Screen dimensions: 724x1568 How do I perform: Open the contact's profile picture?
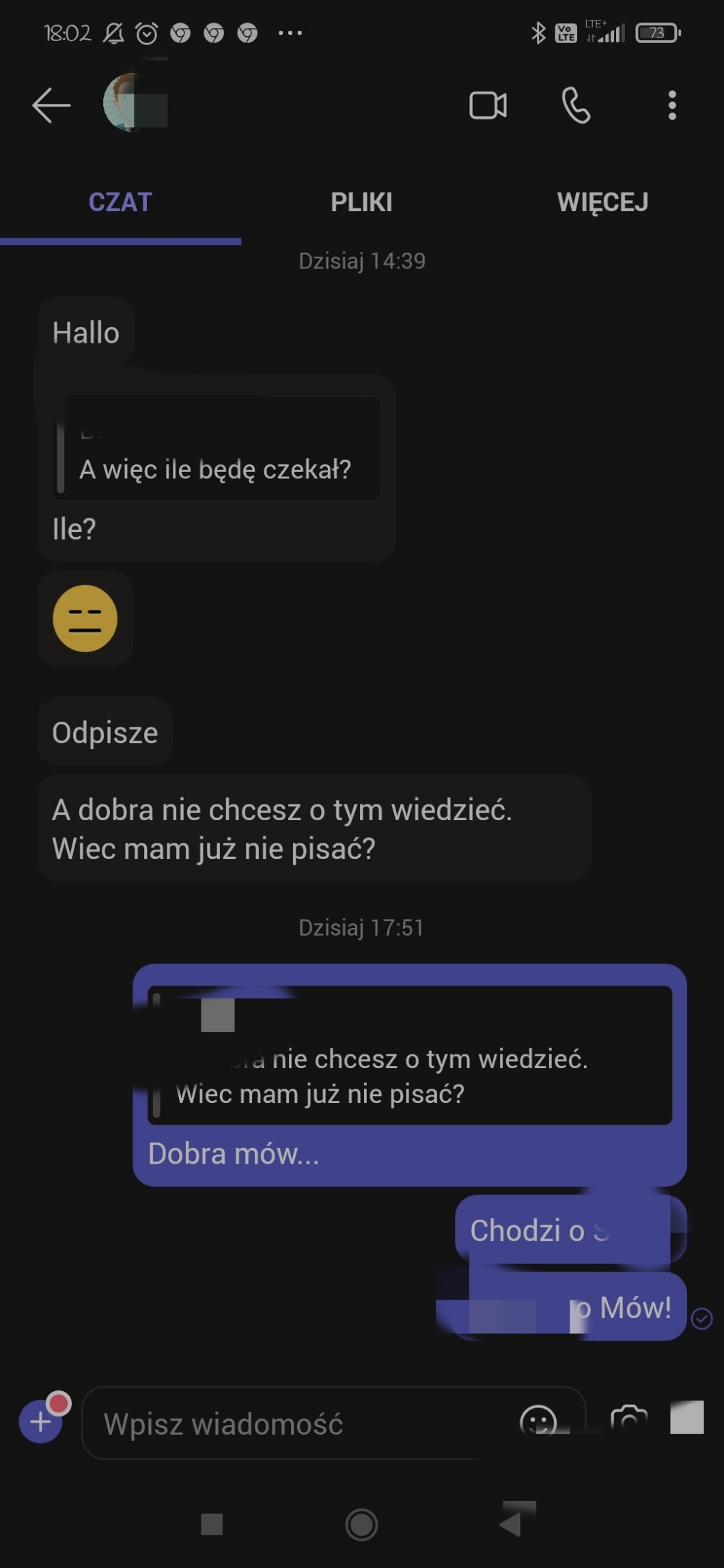134,102
